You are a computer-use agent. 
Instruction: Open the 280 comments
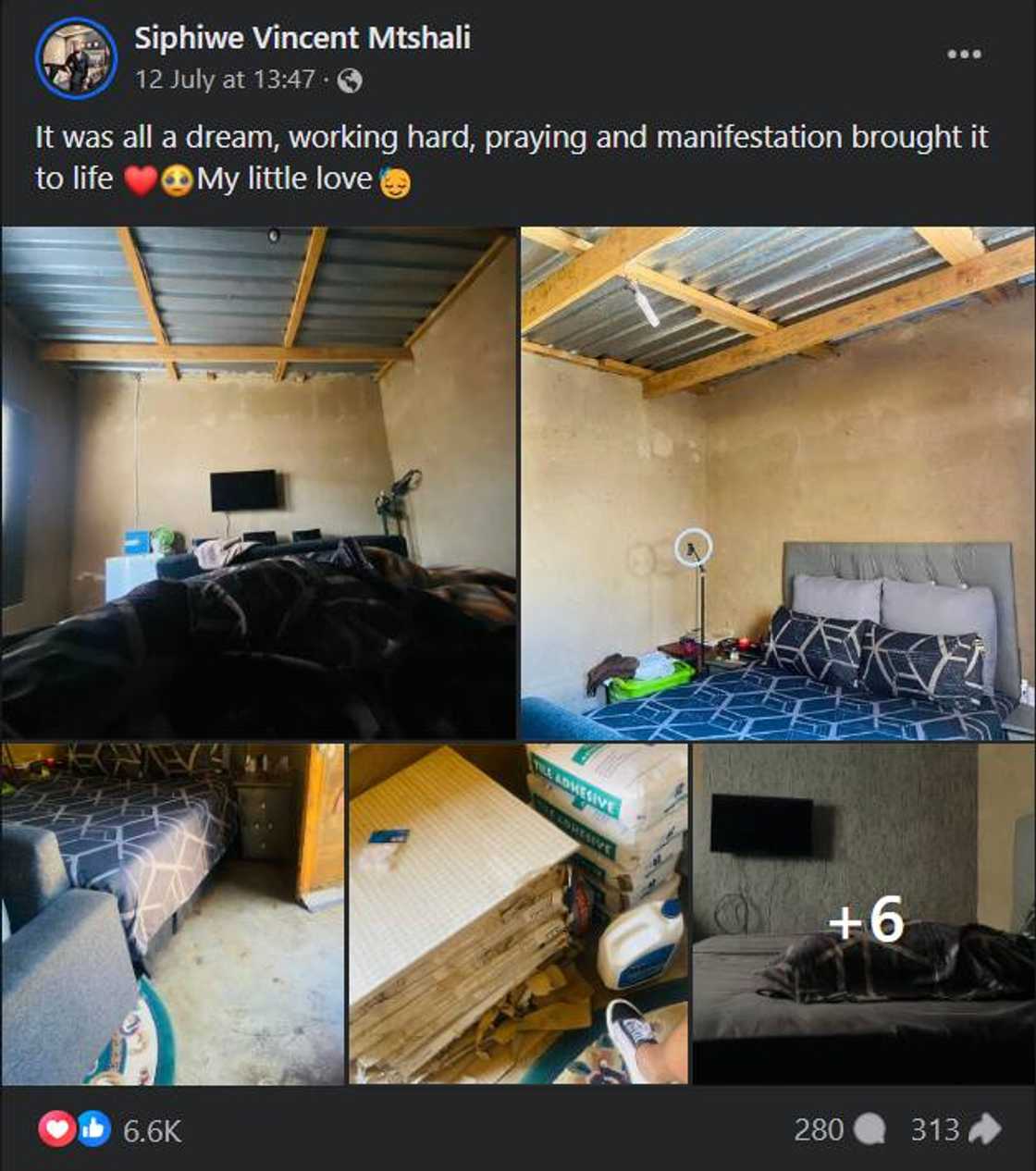pyautogui.click(x=839, y=1129)
